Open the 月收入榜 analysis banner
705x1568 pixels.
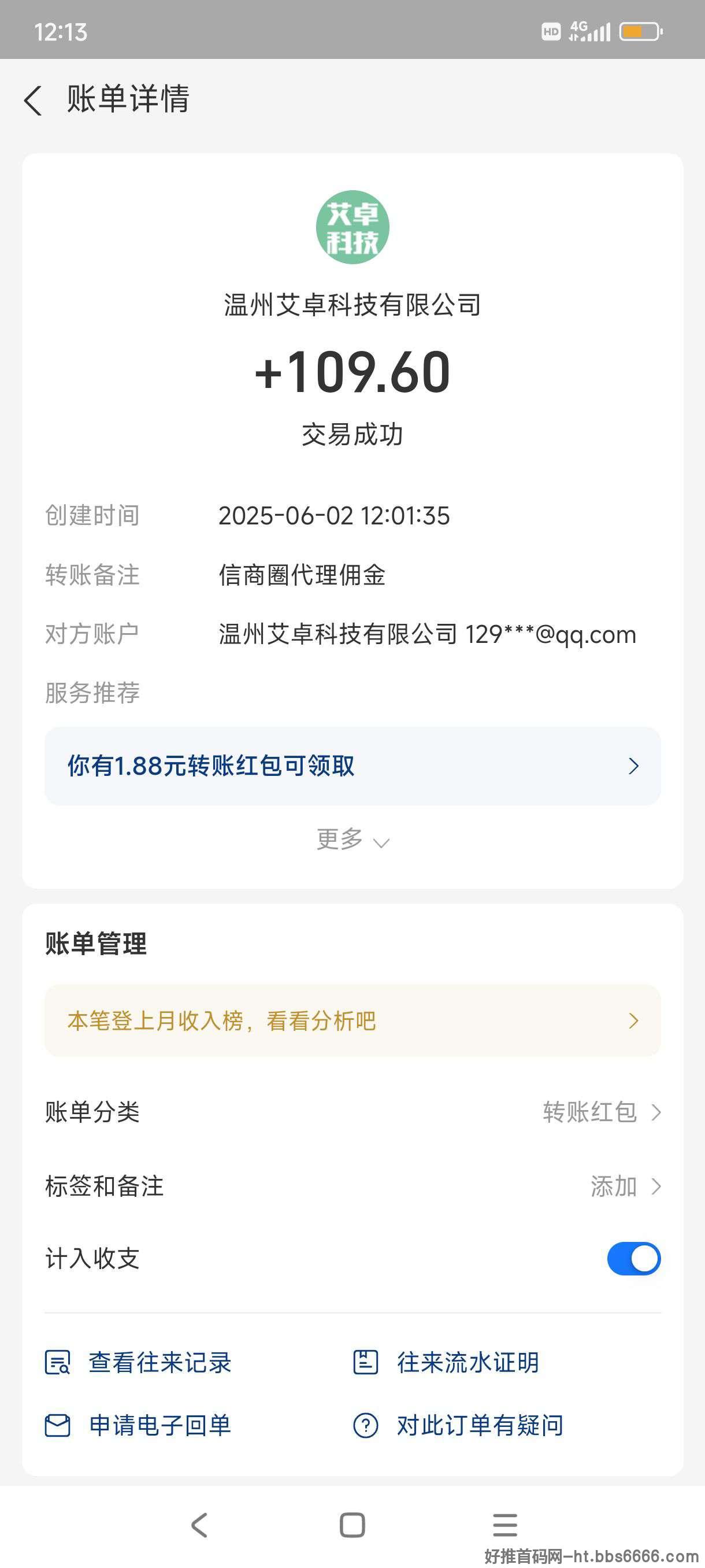tap(352, 1021)
